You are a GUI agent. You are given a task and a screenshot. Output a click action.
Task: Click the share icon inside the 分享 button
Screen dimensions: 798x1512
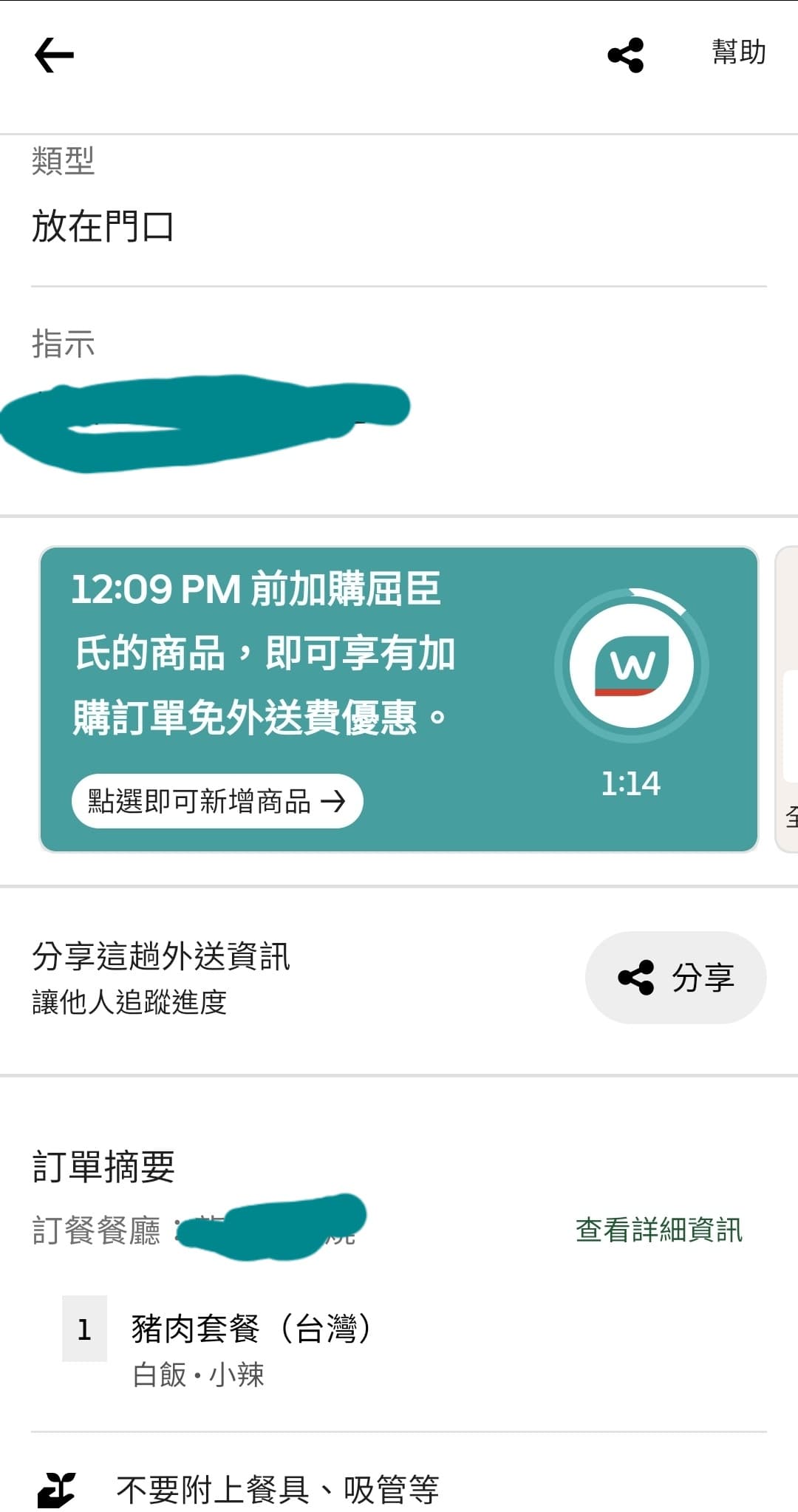(x=634, y=977)
